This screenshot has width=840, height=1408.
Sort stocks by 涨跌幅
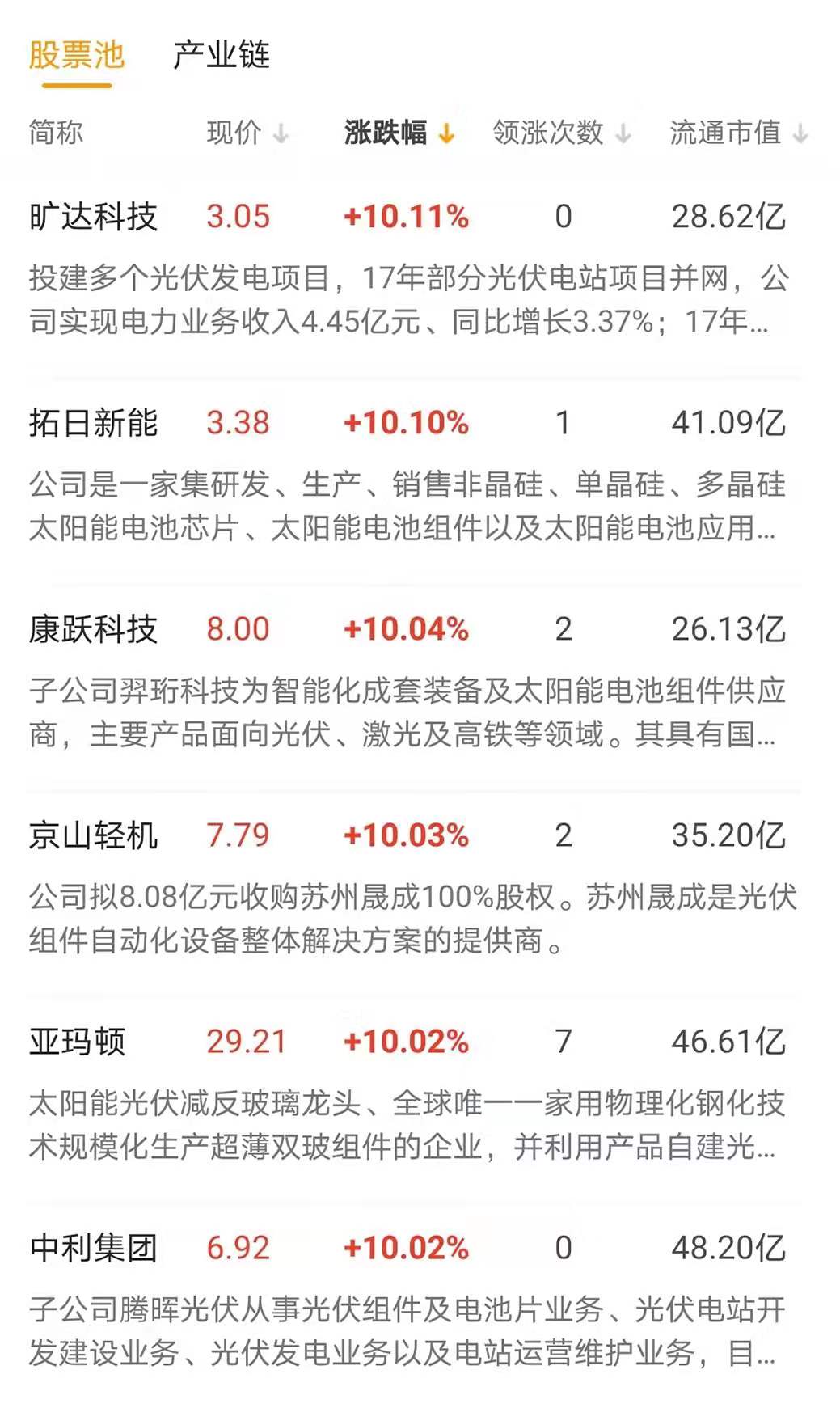[x=399, y=133]
